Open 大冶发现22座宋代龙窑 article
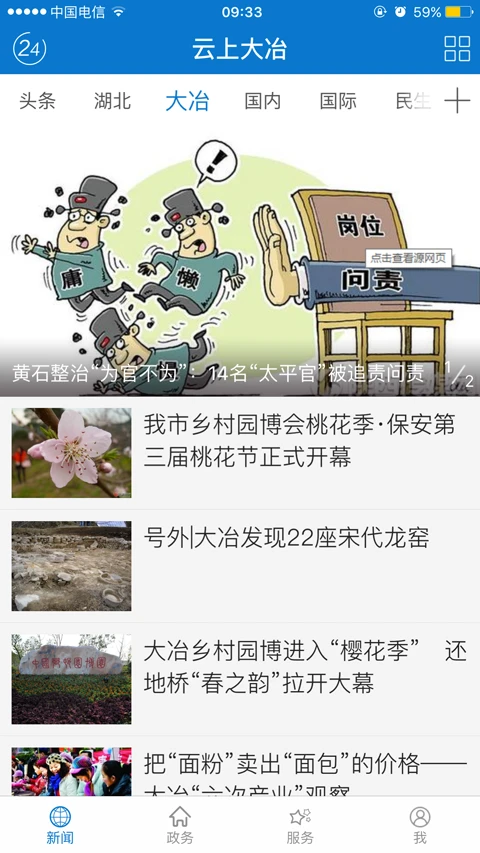 (x=240, y=566)
